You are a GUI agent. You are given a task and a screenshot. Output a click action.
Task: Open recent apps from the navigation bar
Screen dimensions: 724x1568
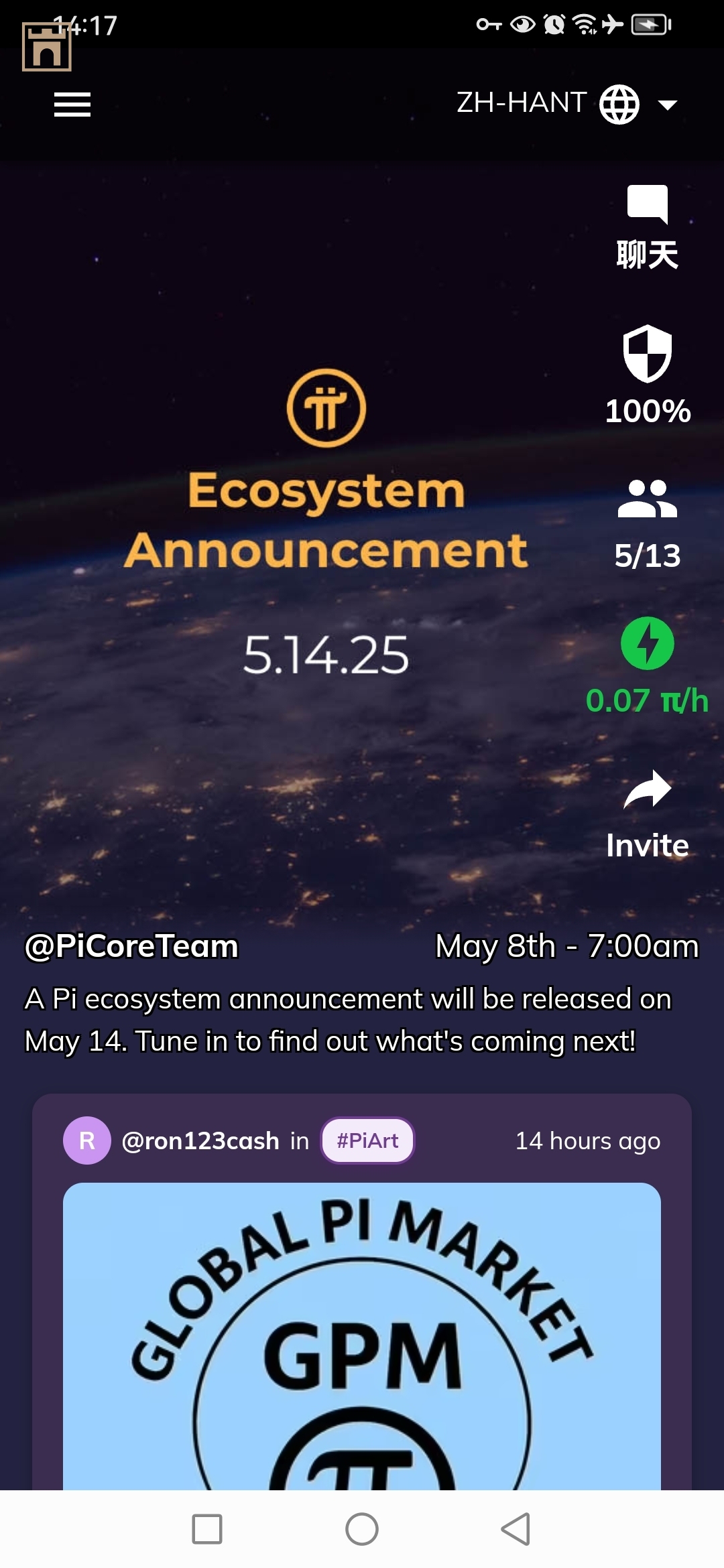207,1529
